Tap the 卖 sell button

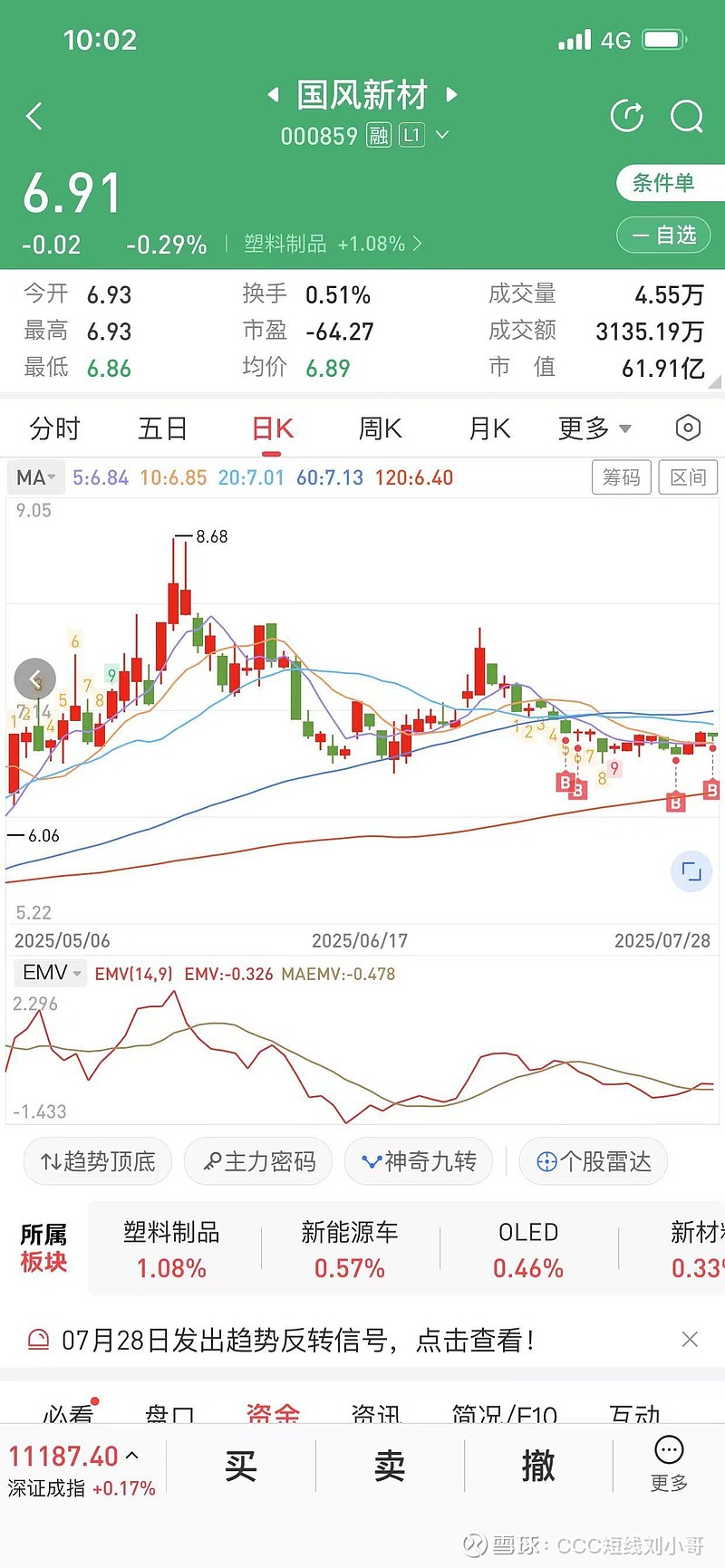coord(390,1466)
